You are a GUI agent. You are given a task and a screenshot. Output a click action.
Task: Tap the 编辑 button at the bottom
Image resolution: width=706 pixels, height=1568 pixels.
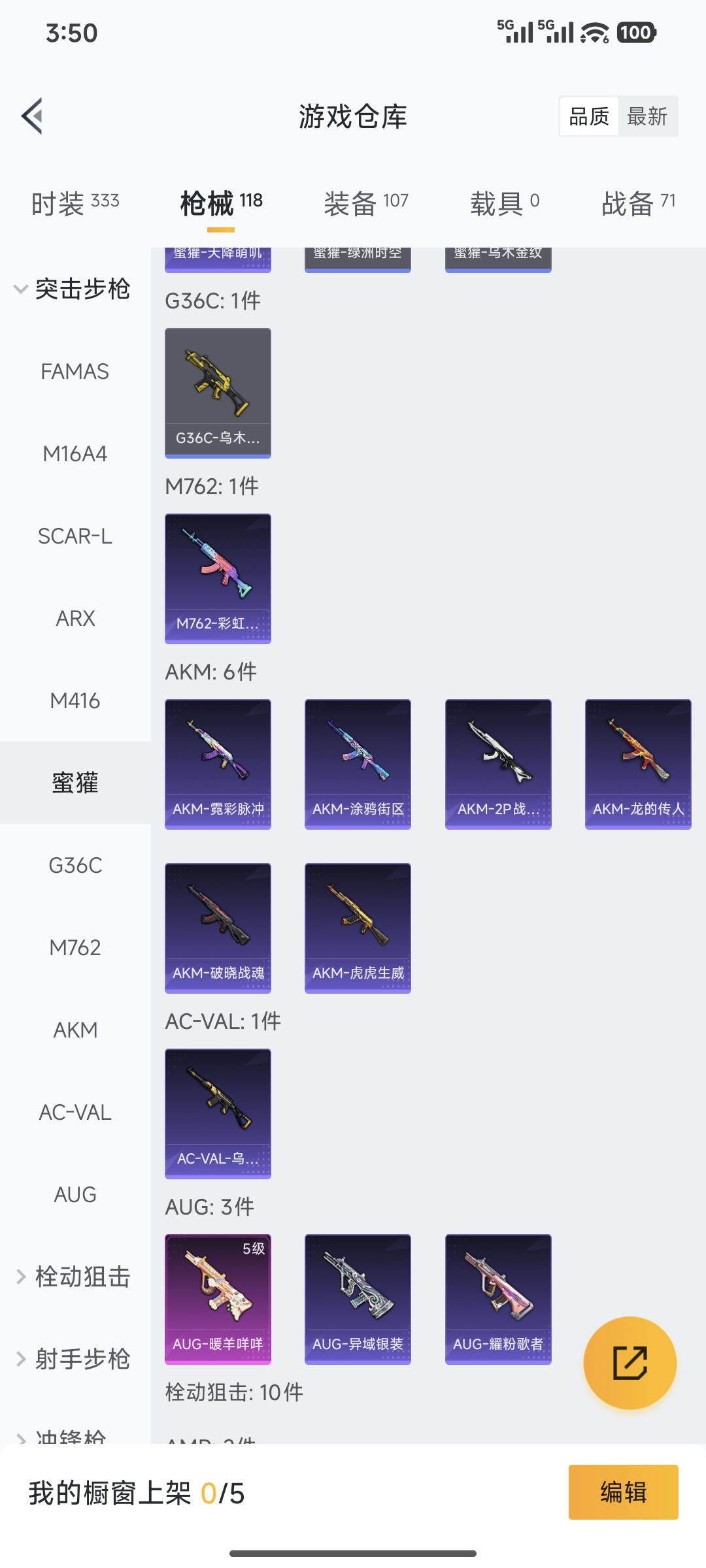click(x=622, y=1493)
